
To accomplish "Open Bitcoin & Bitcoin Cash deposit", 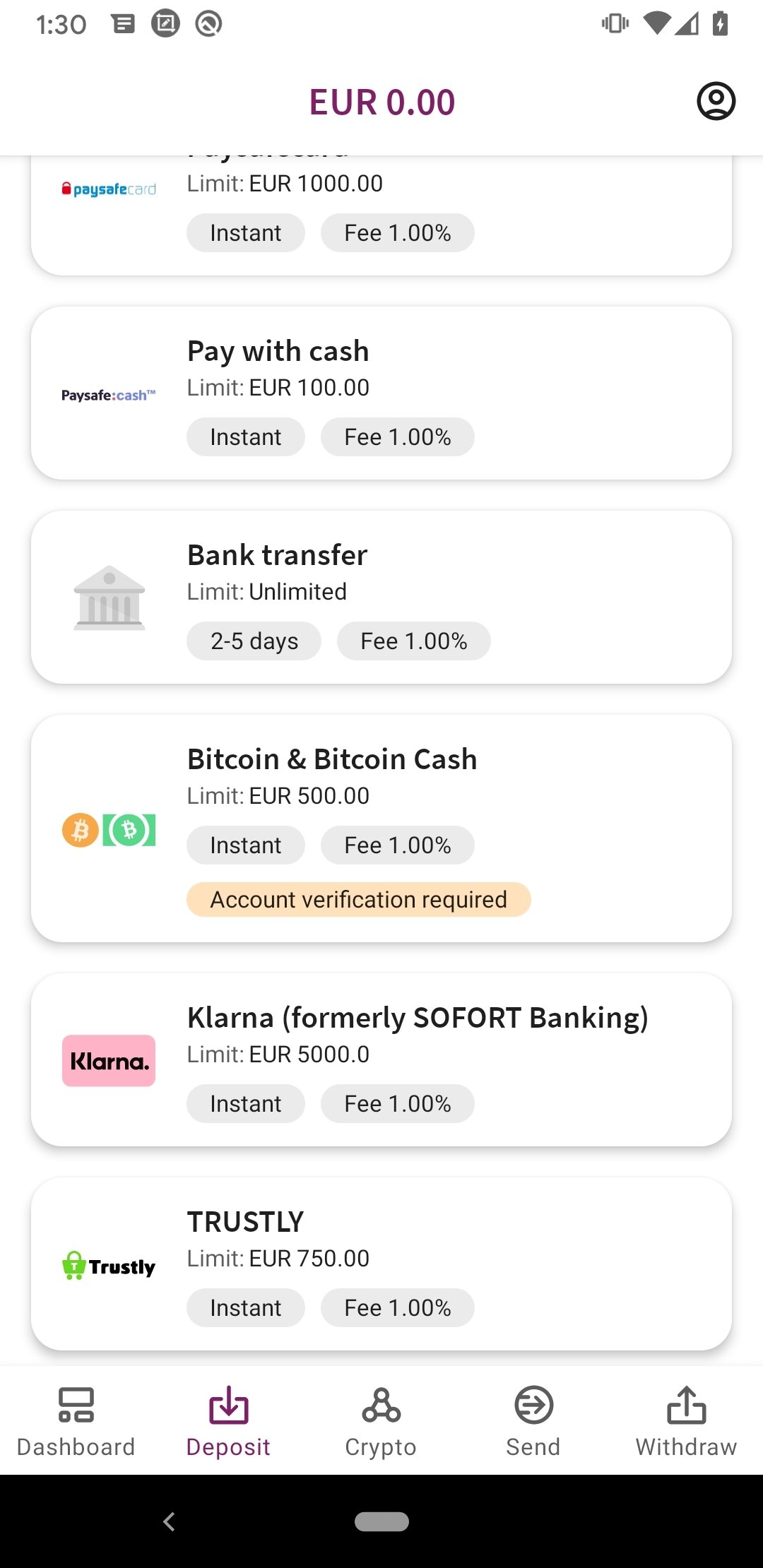I will point(381,828).
